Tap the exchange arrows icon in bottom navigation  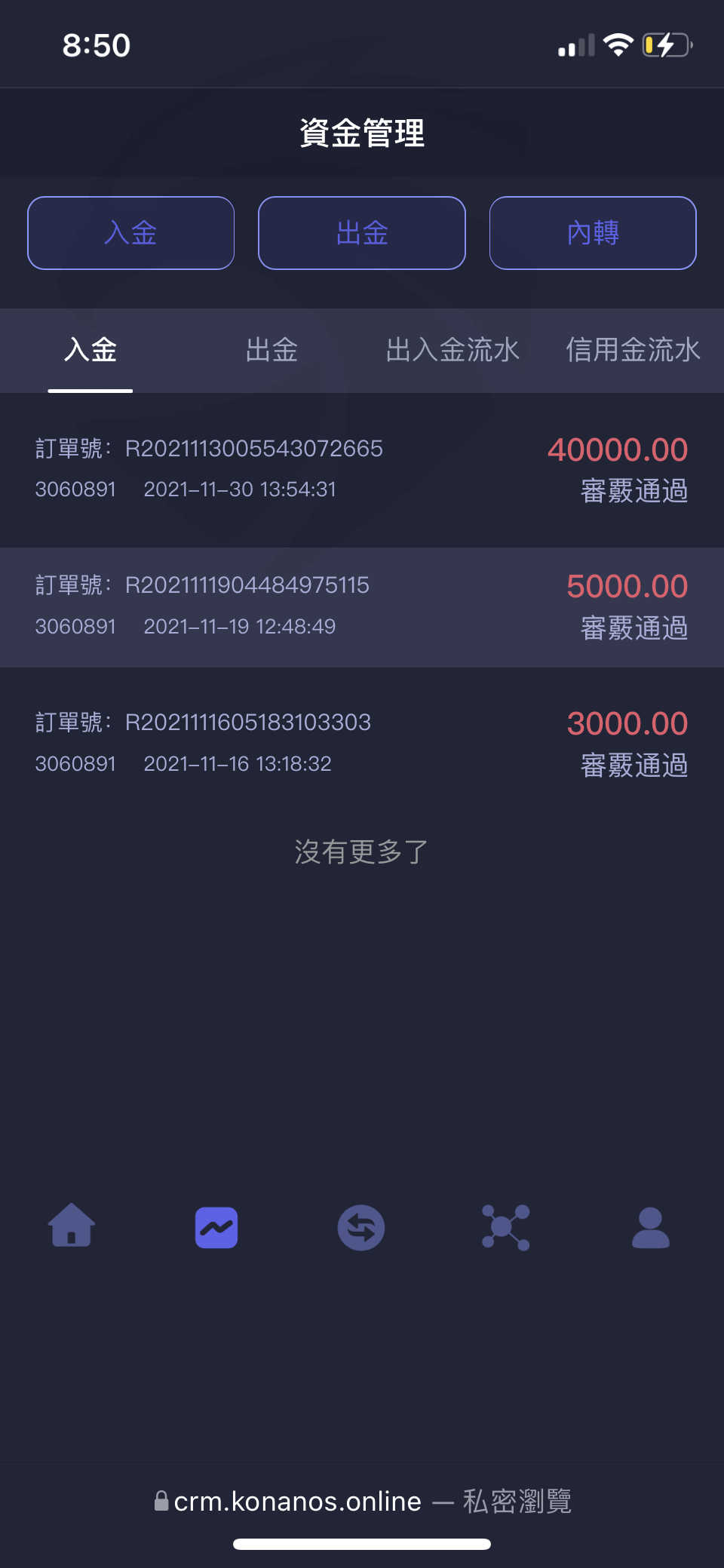361,1227
